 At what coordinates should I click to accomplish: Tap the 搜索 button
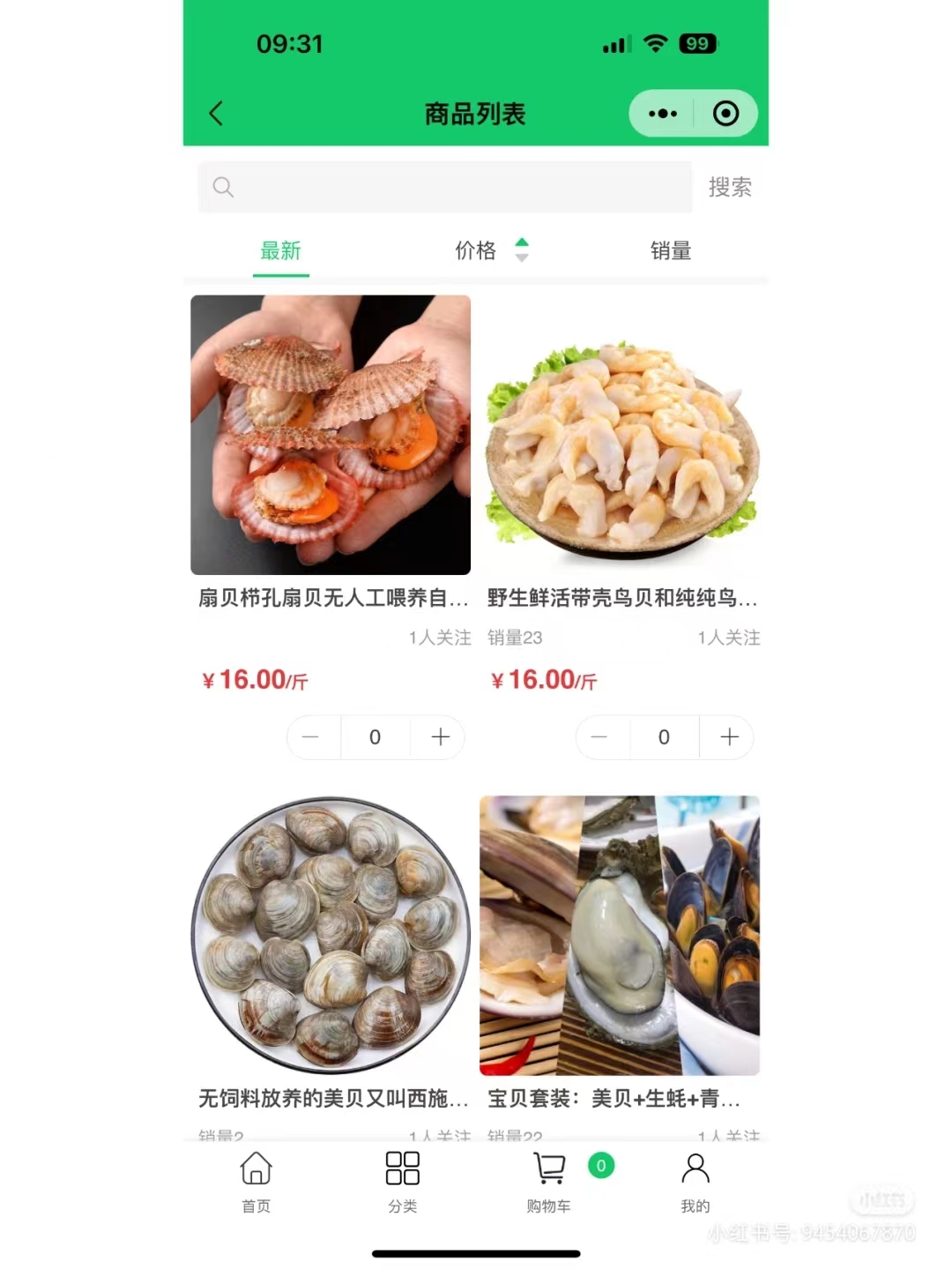click(x=730, y=187)
